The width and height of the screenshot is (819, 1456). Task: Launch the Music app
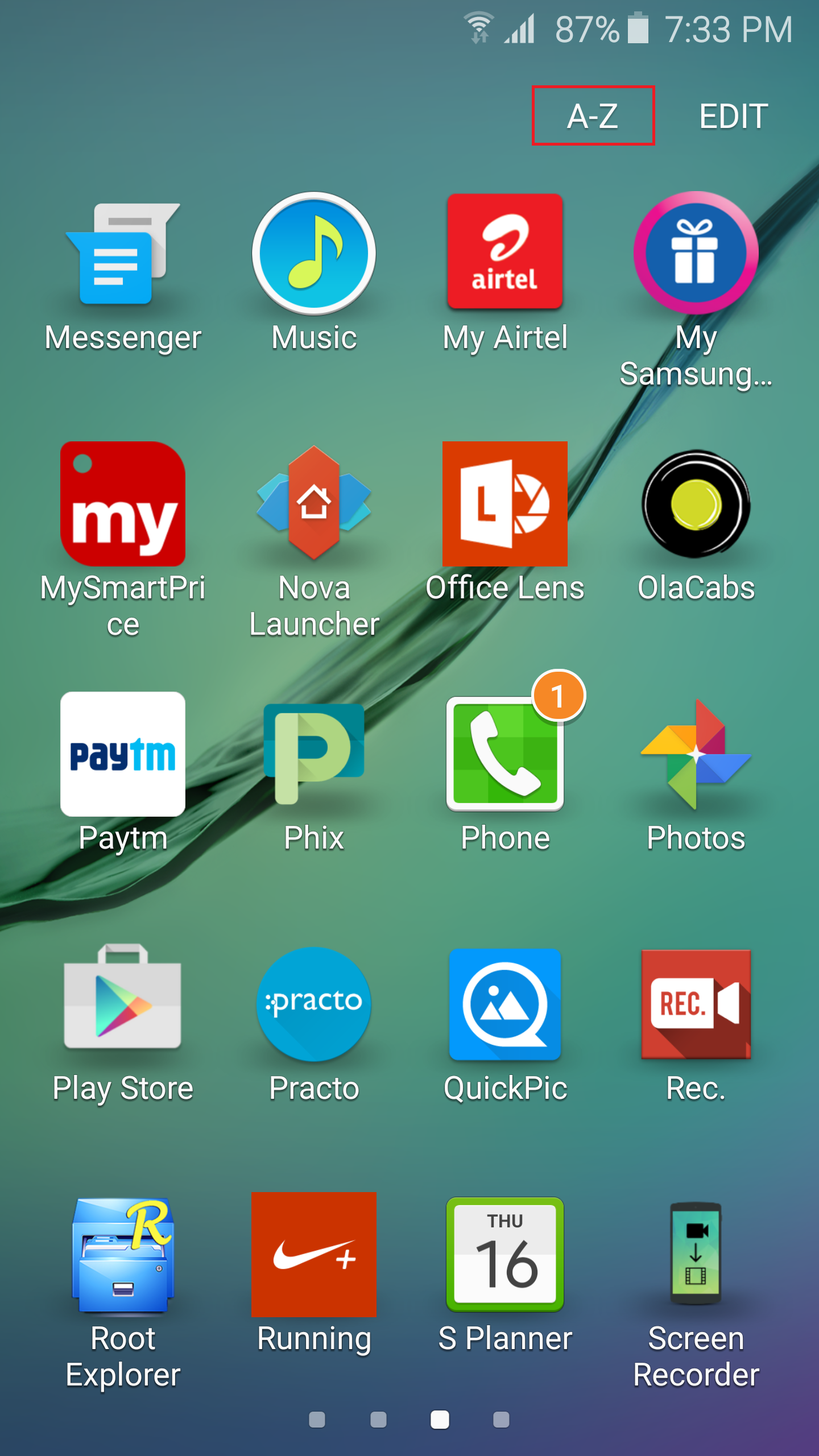click(314, 254)
